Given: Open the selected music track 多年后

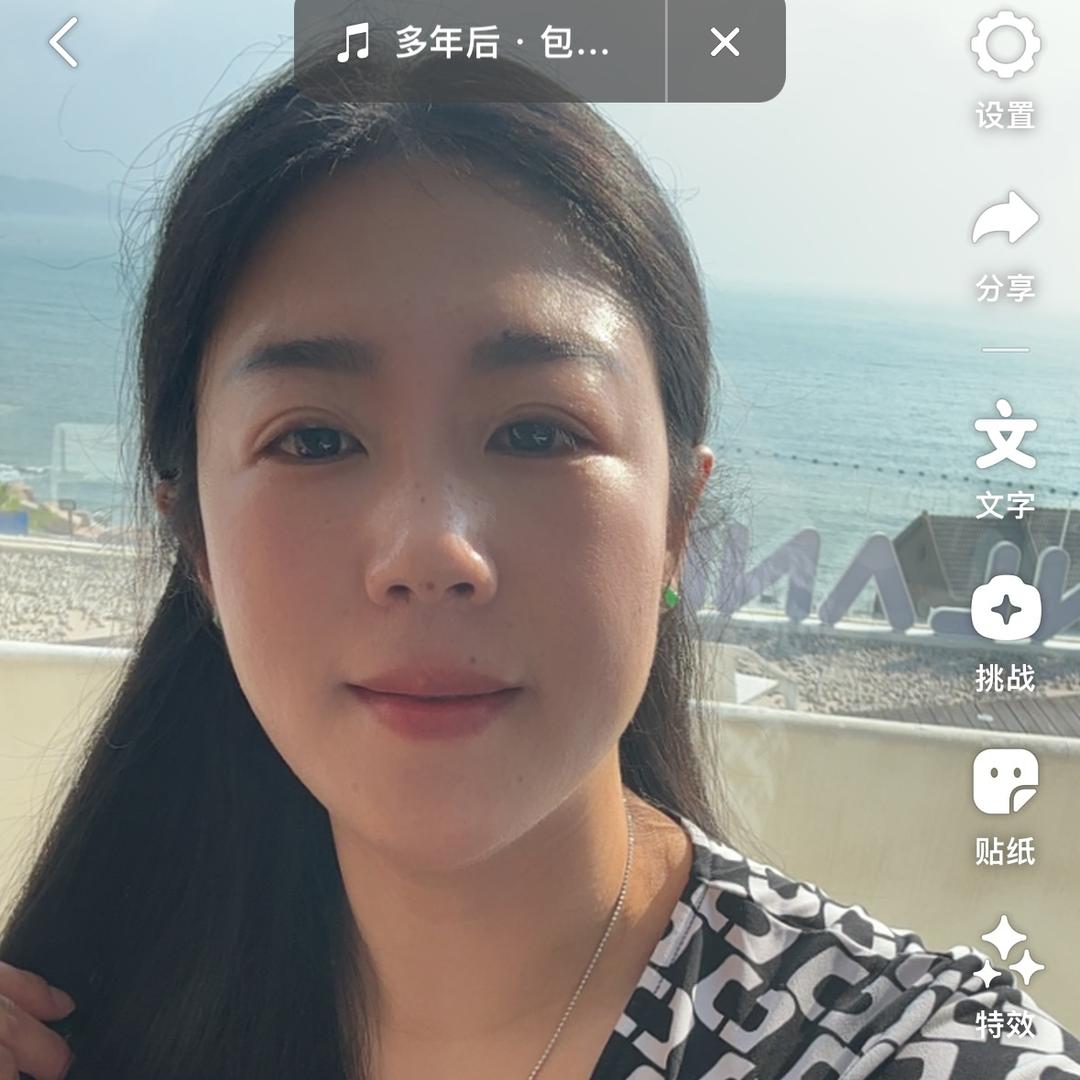Looking at the screenshot, I should 478,44.
